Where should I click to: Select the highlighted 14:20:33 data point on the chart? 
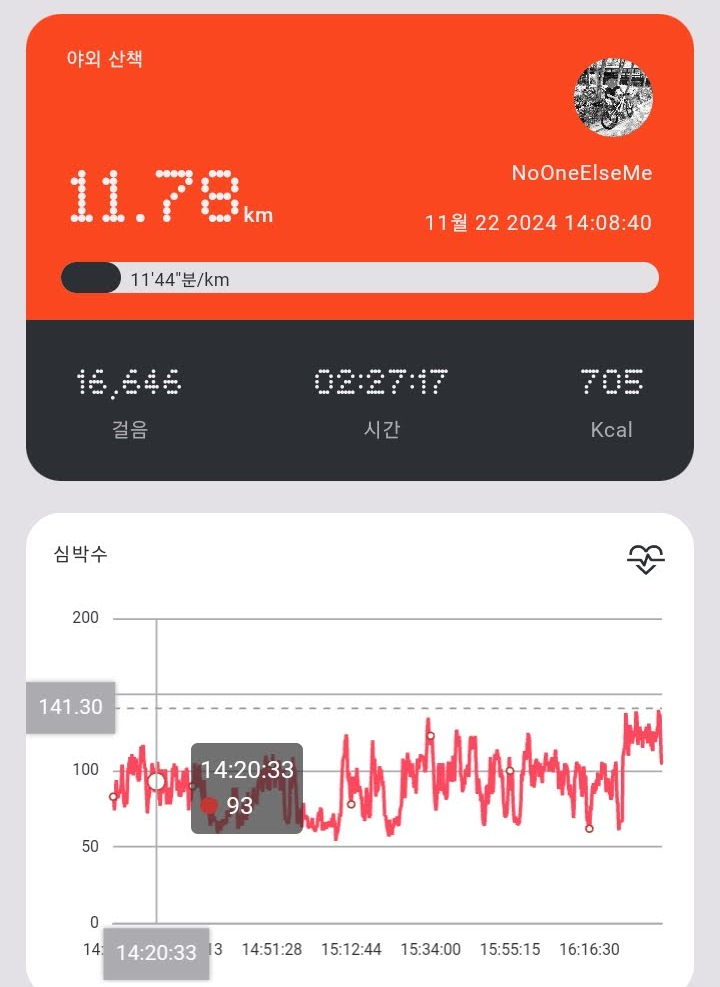click(x=156, y=782)
